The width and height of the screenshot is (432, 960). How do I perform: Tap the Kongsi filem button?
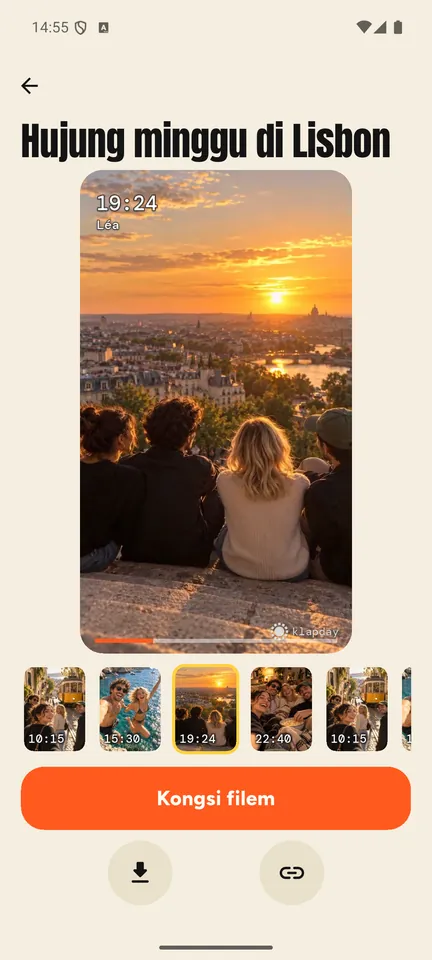215,798
